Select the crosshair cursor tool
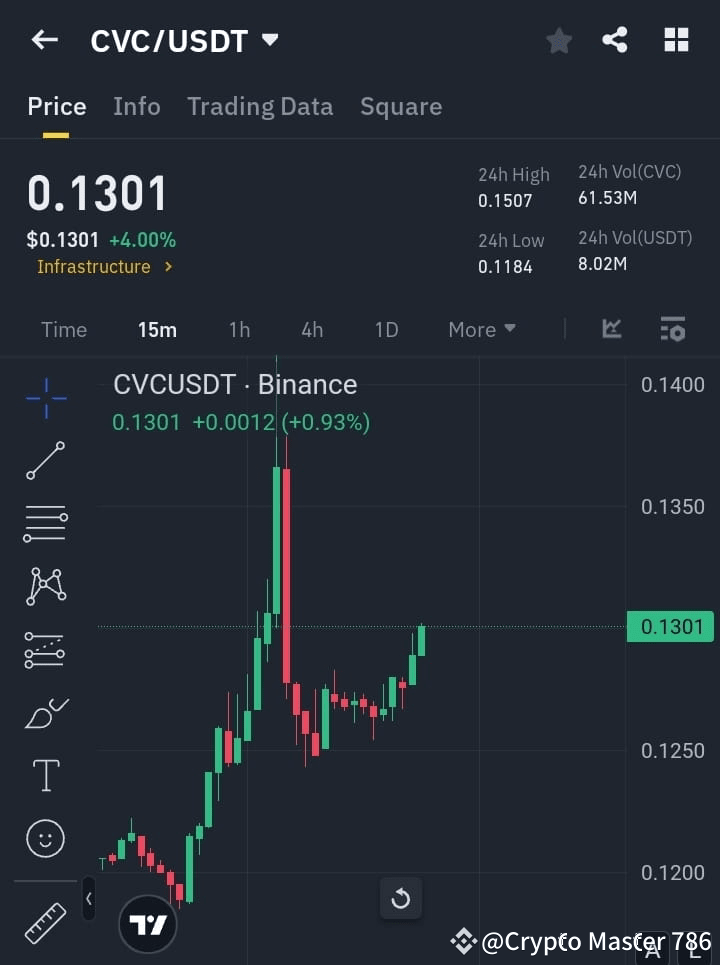This screenshot has height=965, width=720. [45, 398]
